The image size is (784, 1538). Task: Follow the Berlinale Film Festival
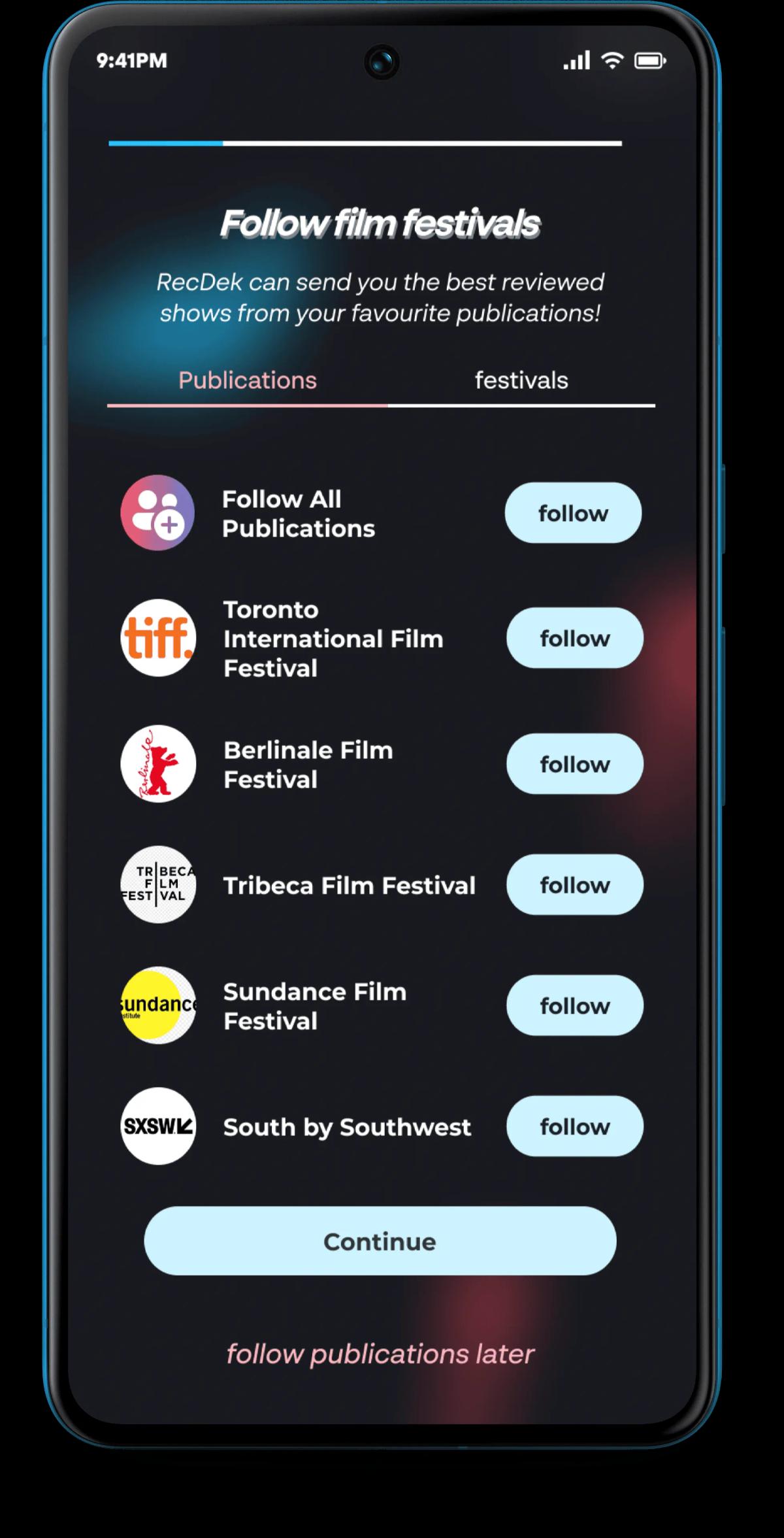coord(574,764)
